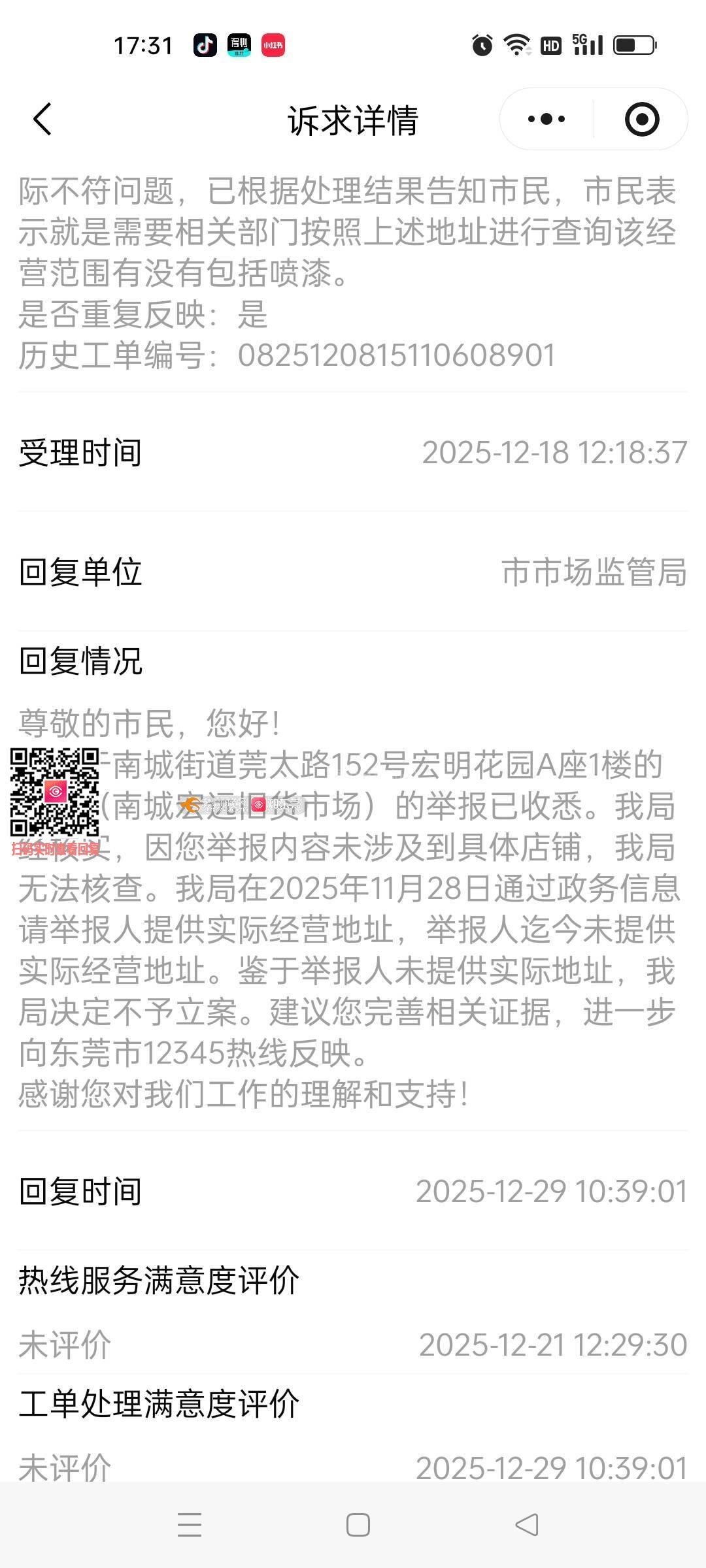Go back from the 诉求详情 page
Viewport: 706px width, 1568px height.
(42, 120)
